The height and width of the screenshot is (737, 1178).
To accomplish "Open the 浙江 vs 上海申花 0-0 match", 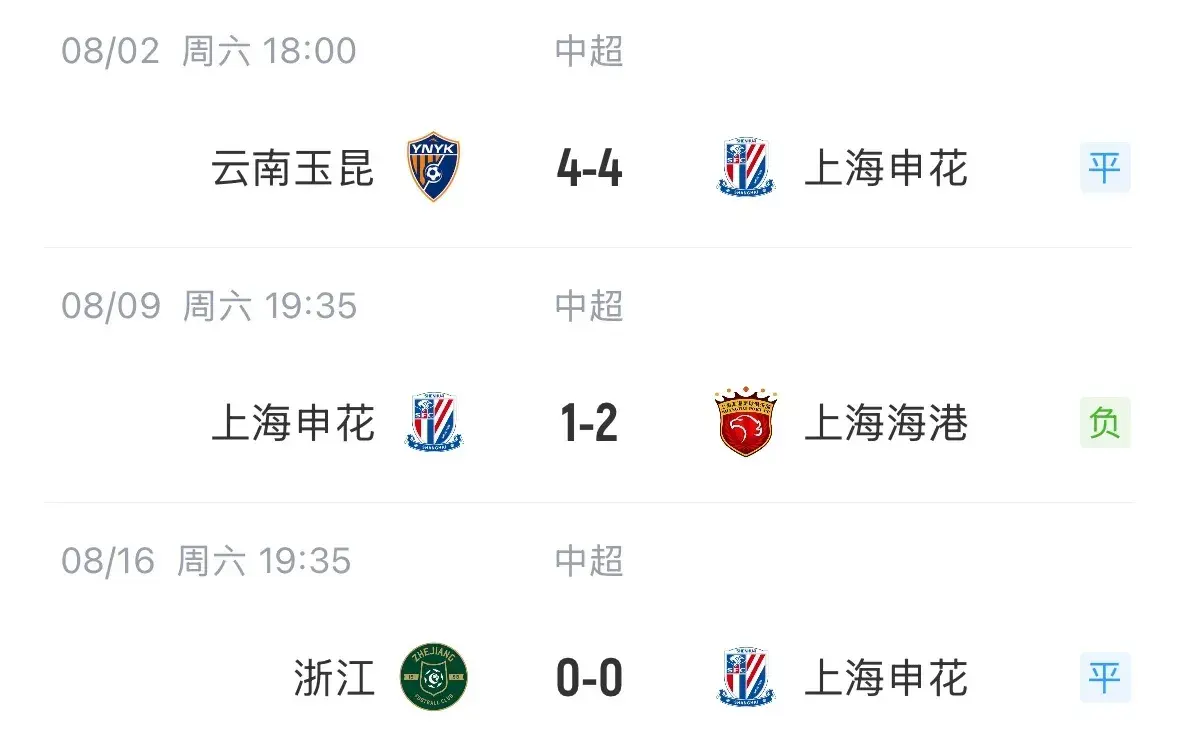I will [x=589, y=679].
